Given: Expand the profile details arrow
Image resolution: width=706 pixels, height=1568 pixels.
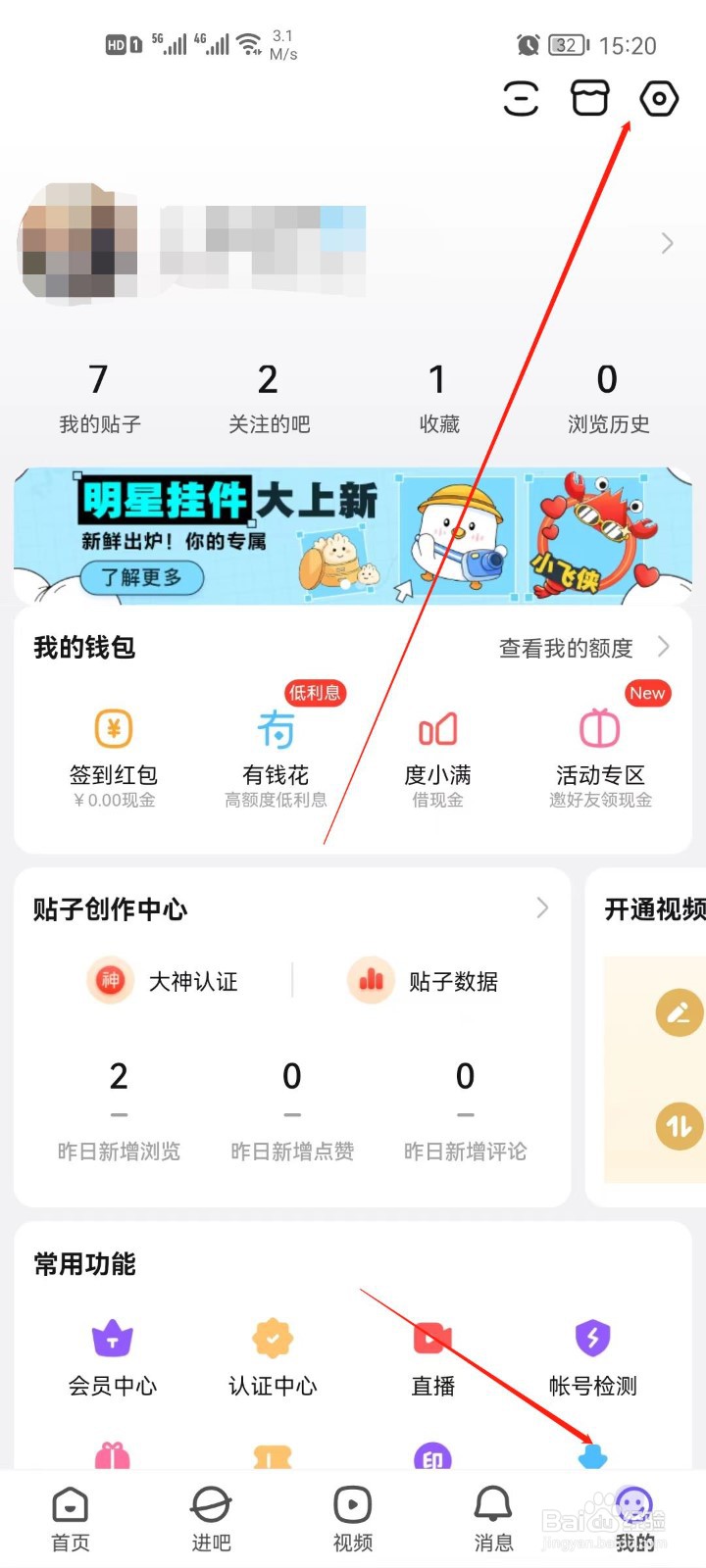Looking at the screenshot, I should (667, 243).
